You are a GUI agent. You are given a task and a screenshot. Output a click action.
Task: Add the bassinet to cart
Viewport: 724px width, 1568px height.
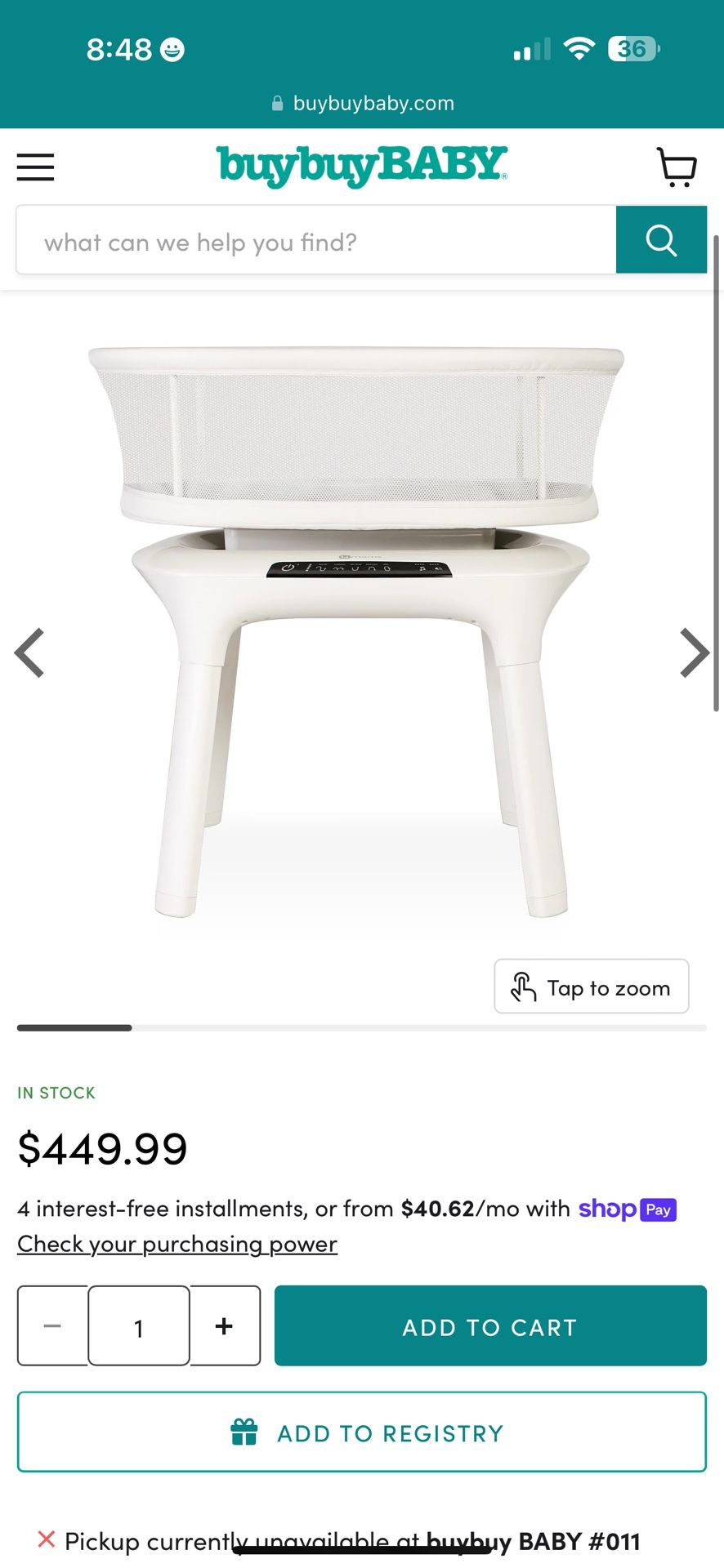point(490,1326)
